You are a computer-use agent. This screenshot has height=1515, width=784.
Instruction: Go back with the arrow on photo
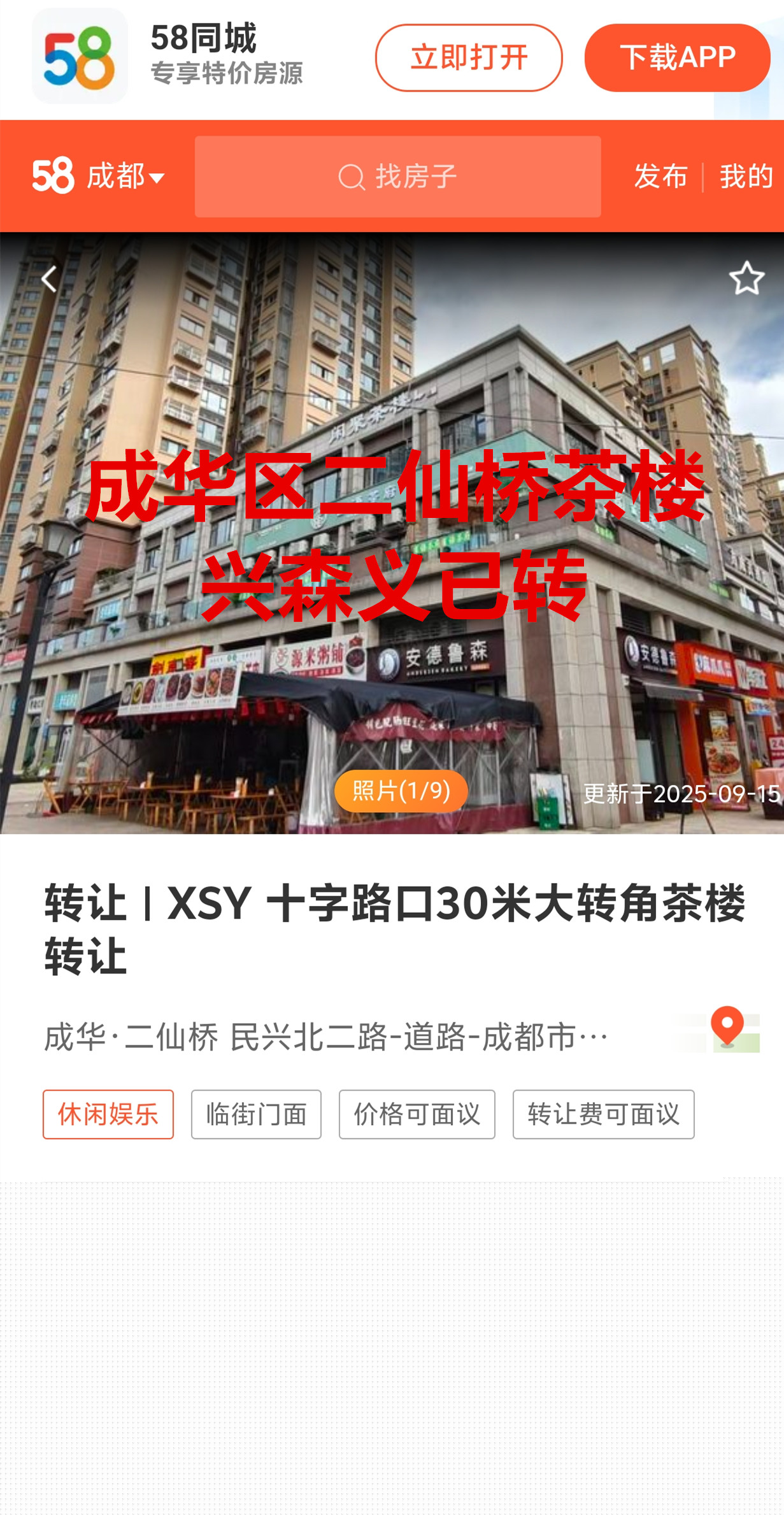tap(49, 278)
